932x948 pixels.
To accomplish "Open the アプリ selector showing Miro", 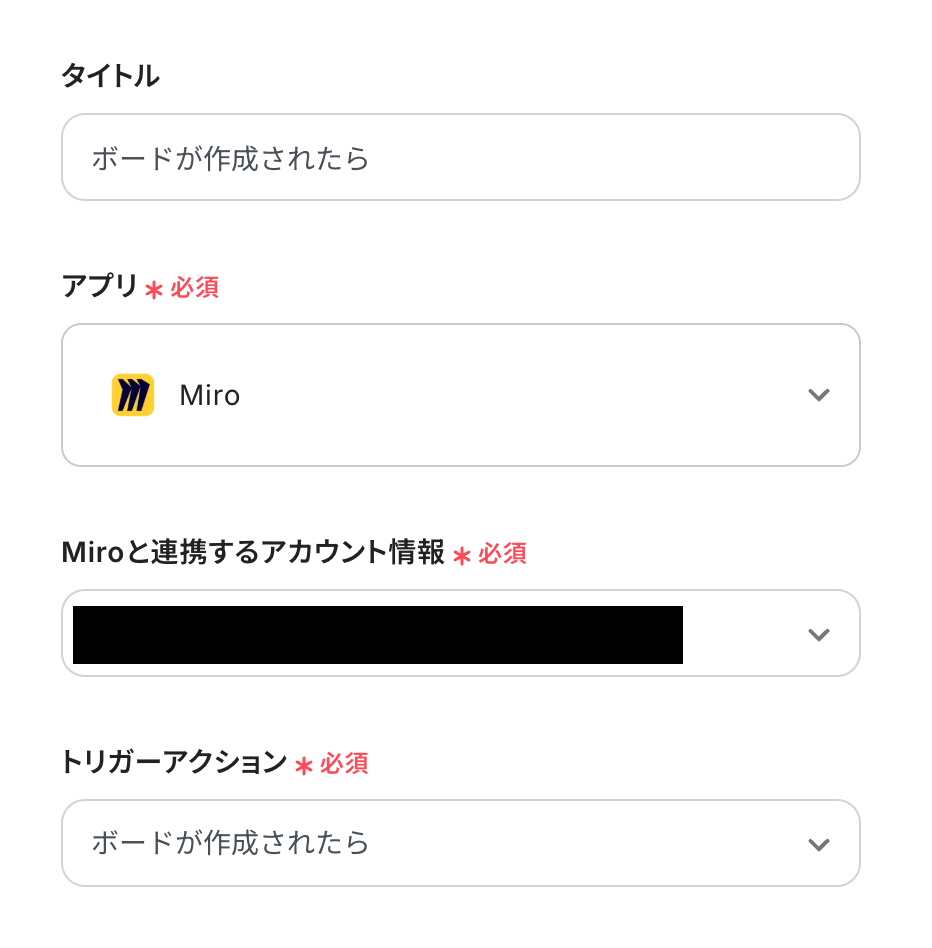I will point(460,394).
